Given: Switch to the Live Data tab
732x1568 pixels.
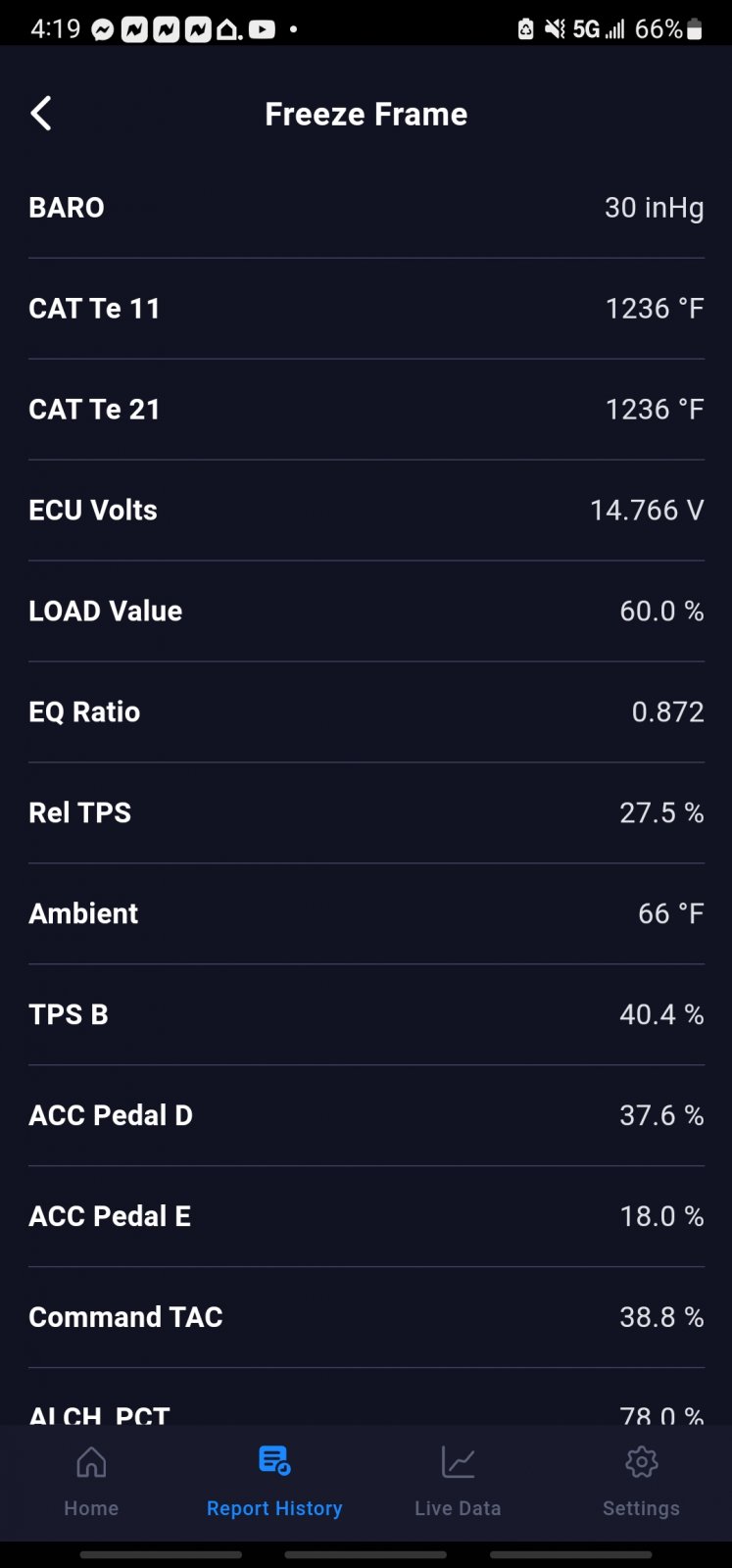Looking at the screenshot, I should 458,1482.
